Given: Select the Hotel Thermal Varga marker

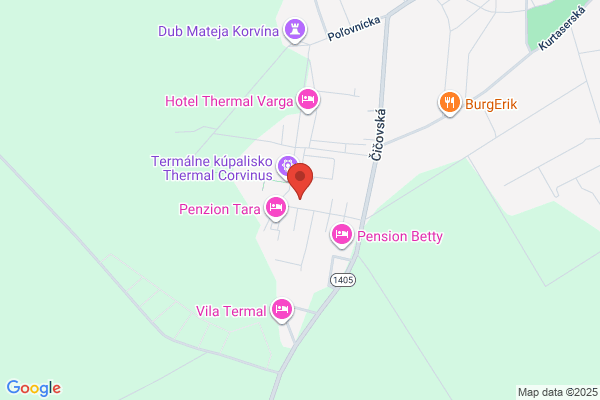Looking at the screenshot, I should [x=308, y=100].
